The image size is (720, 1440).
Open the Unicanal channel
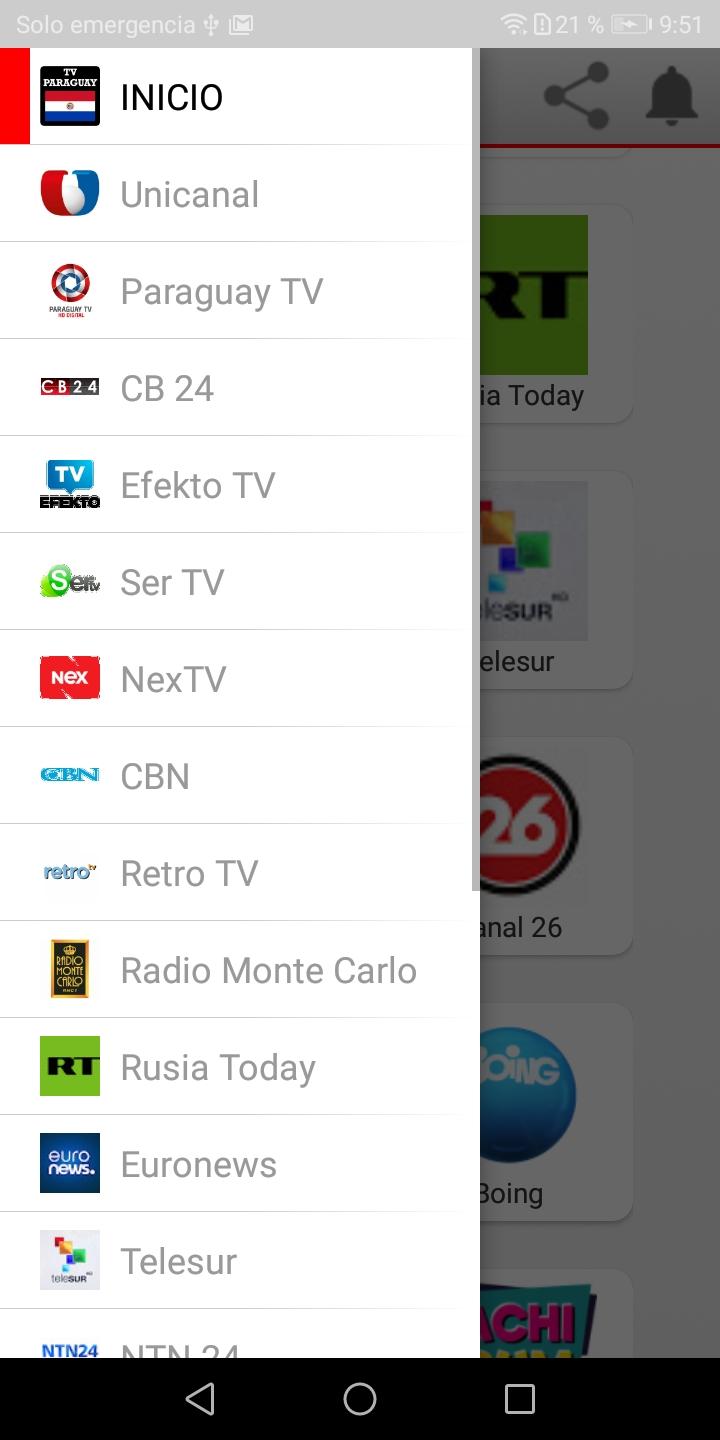click(240, 194)
